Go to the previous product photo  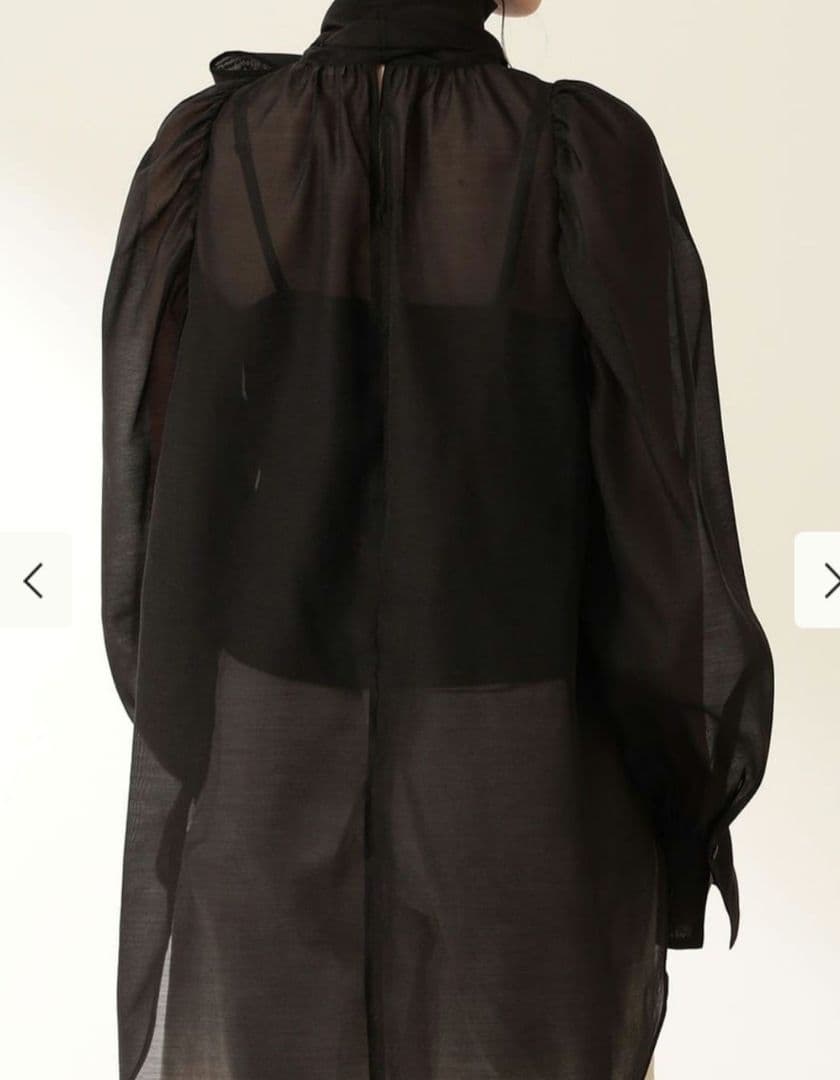tap(34, 580)
